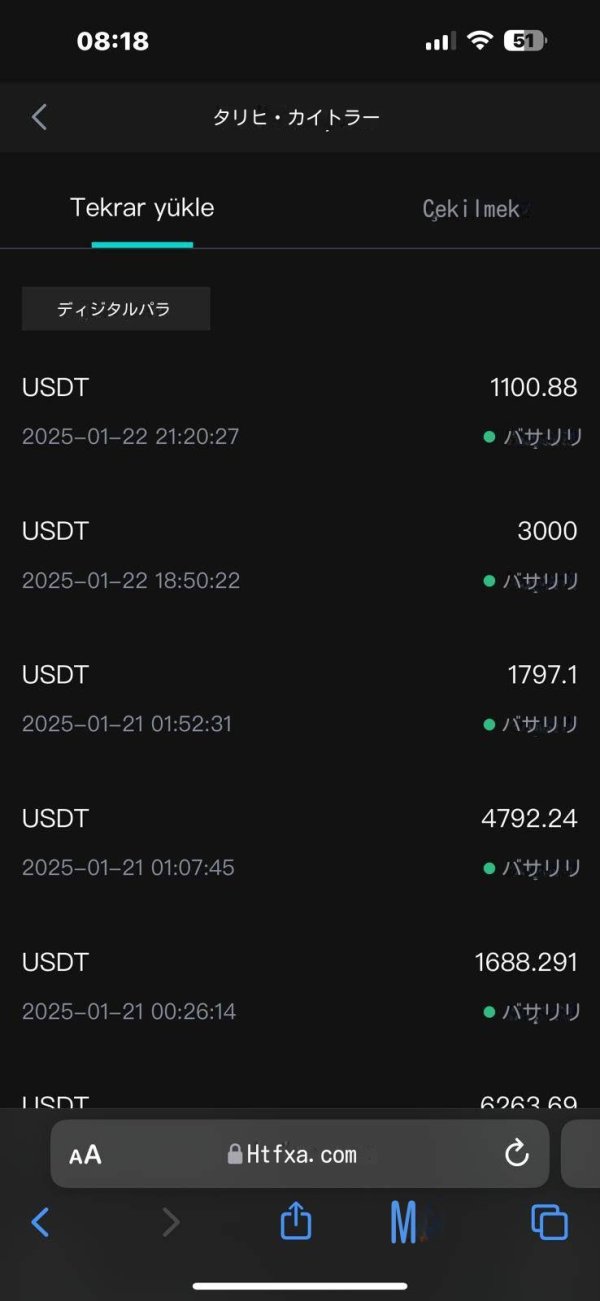
Task: Navigate back in the browser toolbar
Action: (x=40, y=1221)
